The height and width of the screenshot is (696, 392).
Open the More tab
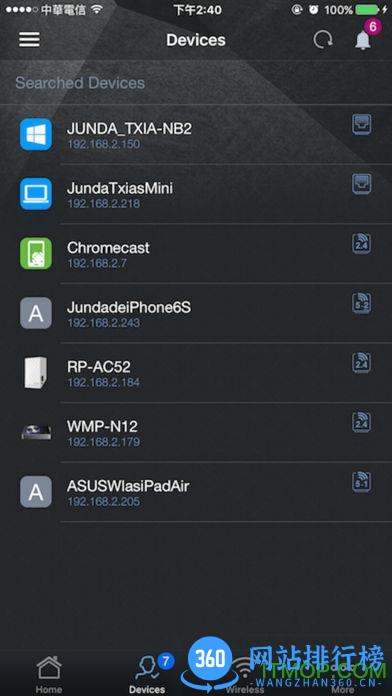click(x=343, y=675)
